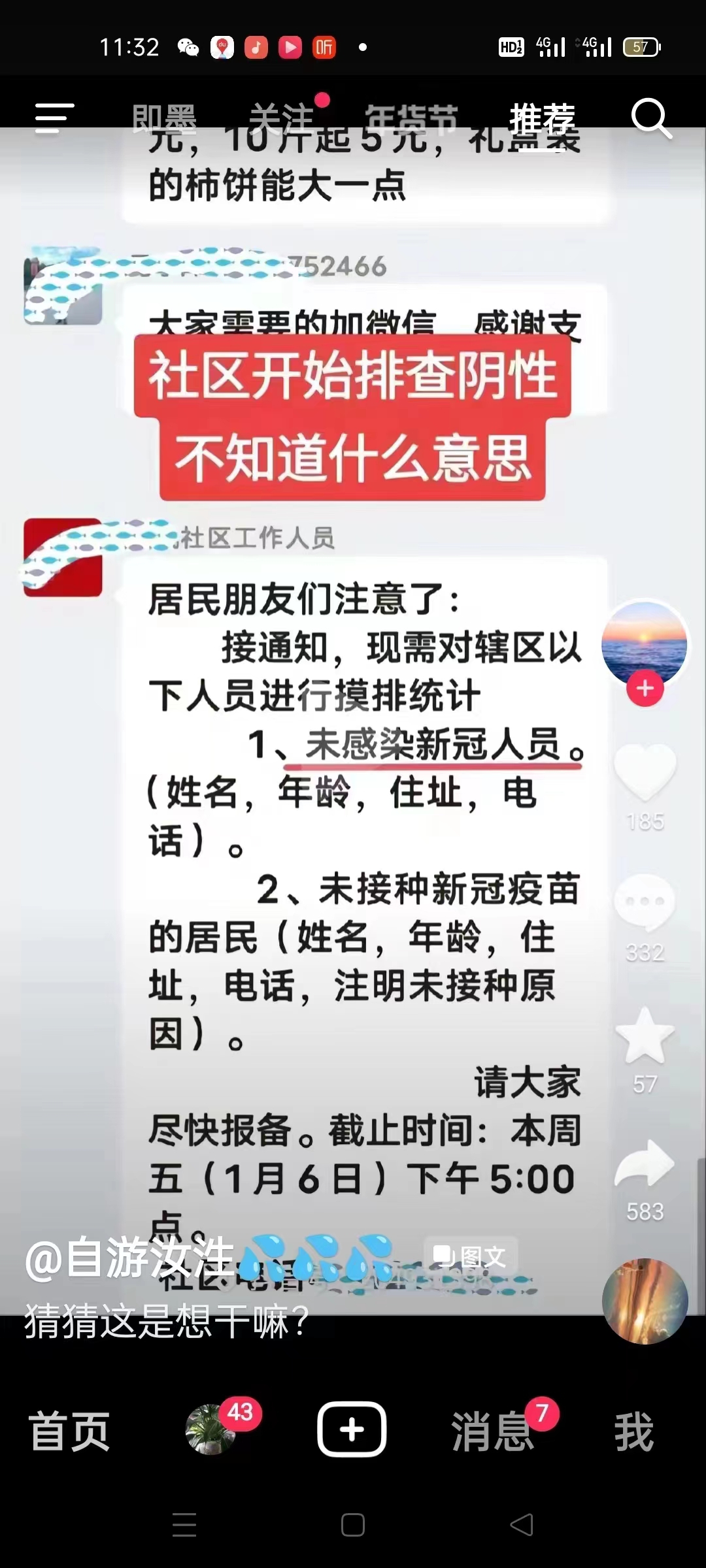
Task: Open the author's sunset avatar profile
Action: (644, 642)
